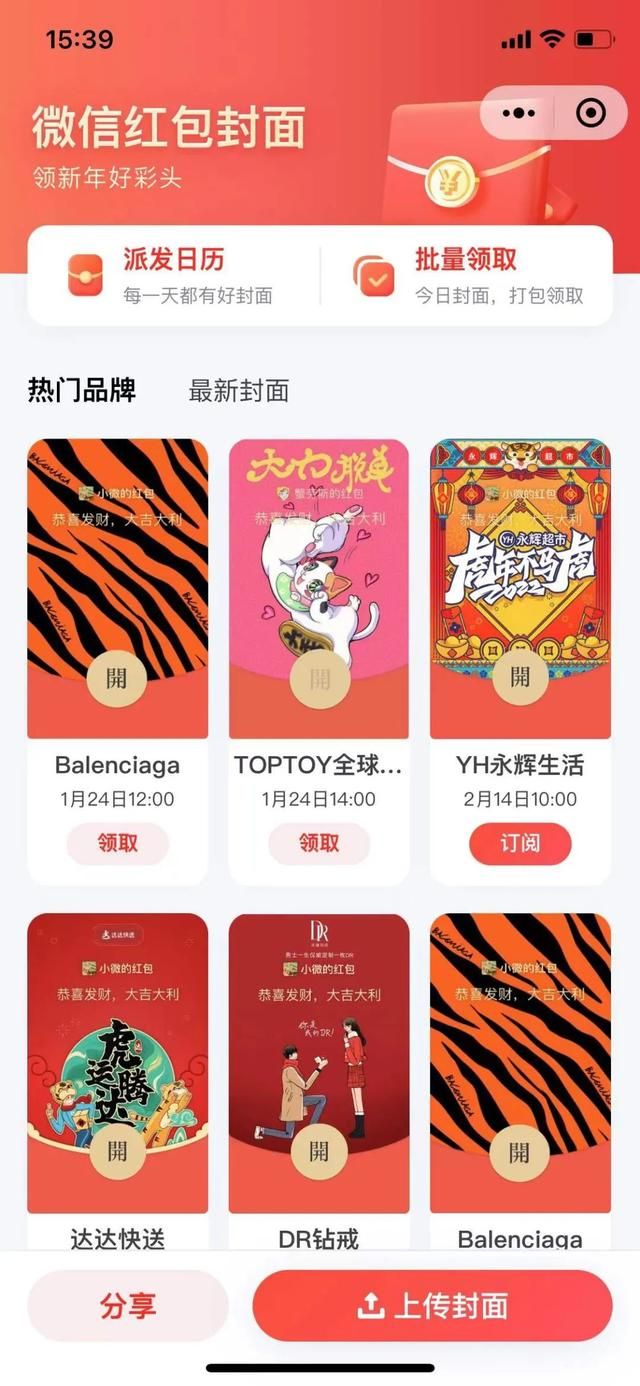The image size is (640, 1386).
Task: Tap the 分享 share button
Action: [128, 1305]
